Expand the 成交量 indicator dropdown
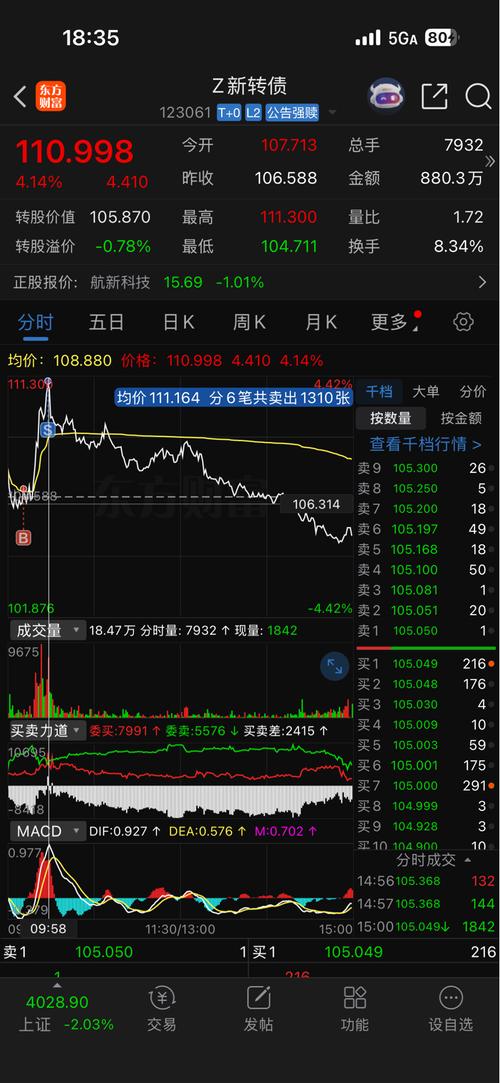Viewport: 500px width, 1083px height. click(48, 630)
